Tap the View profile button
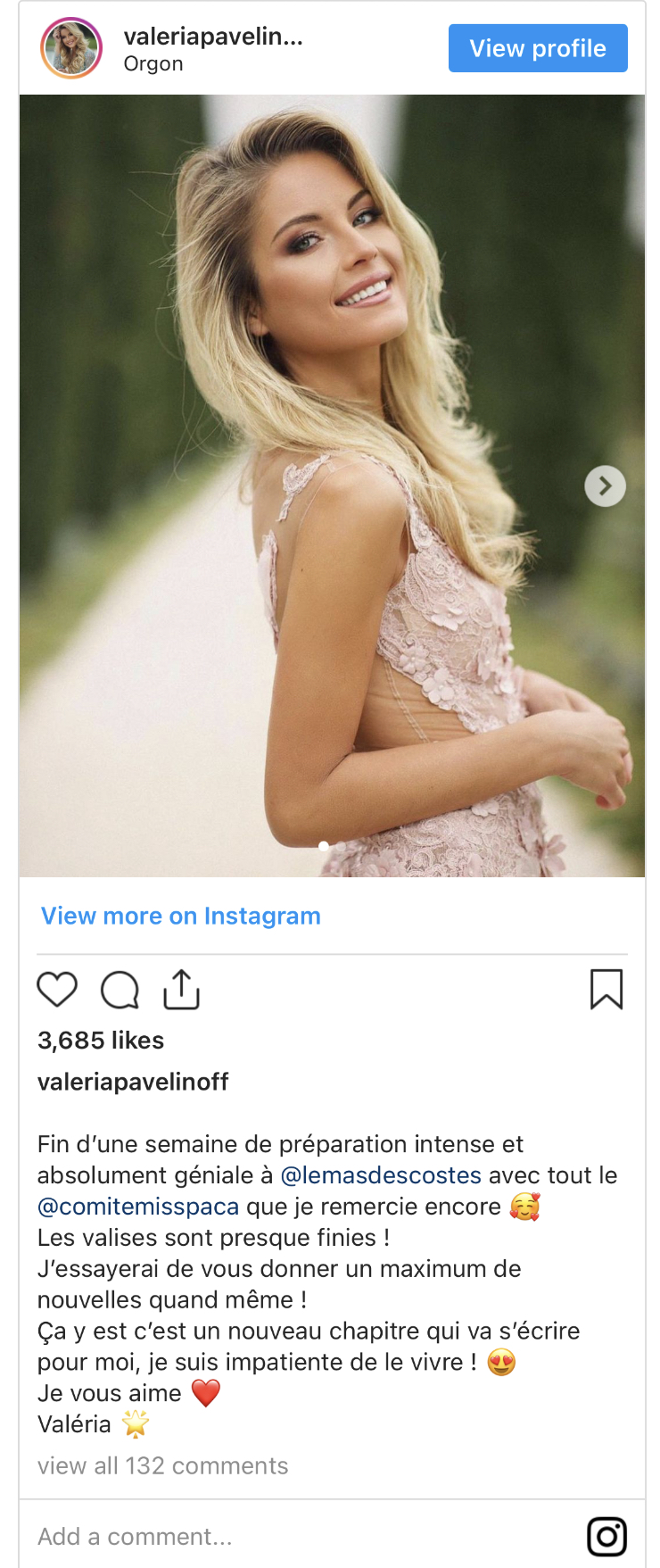 [538, 48]
